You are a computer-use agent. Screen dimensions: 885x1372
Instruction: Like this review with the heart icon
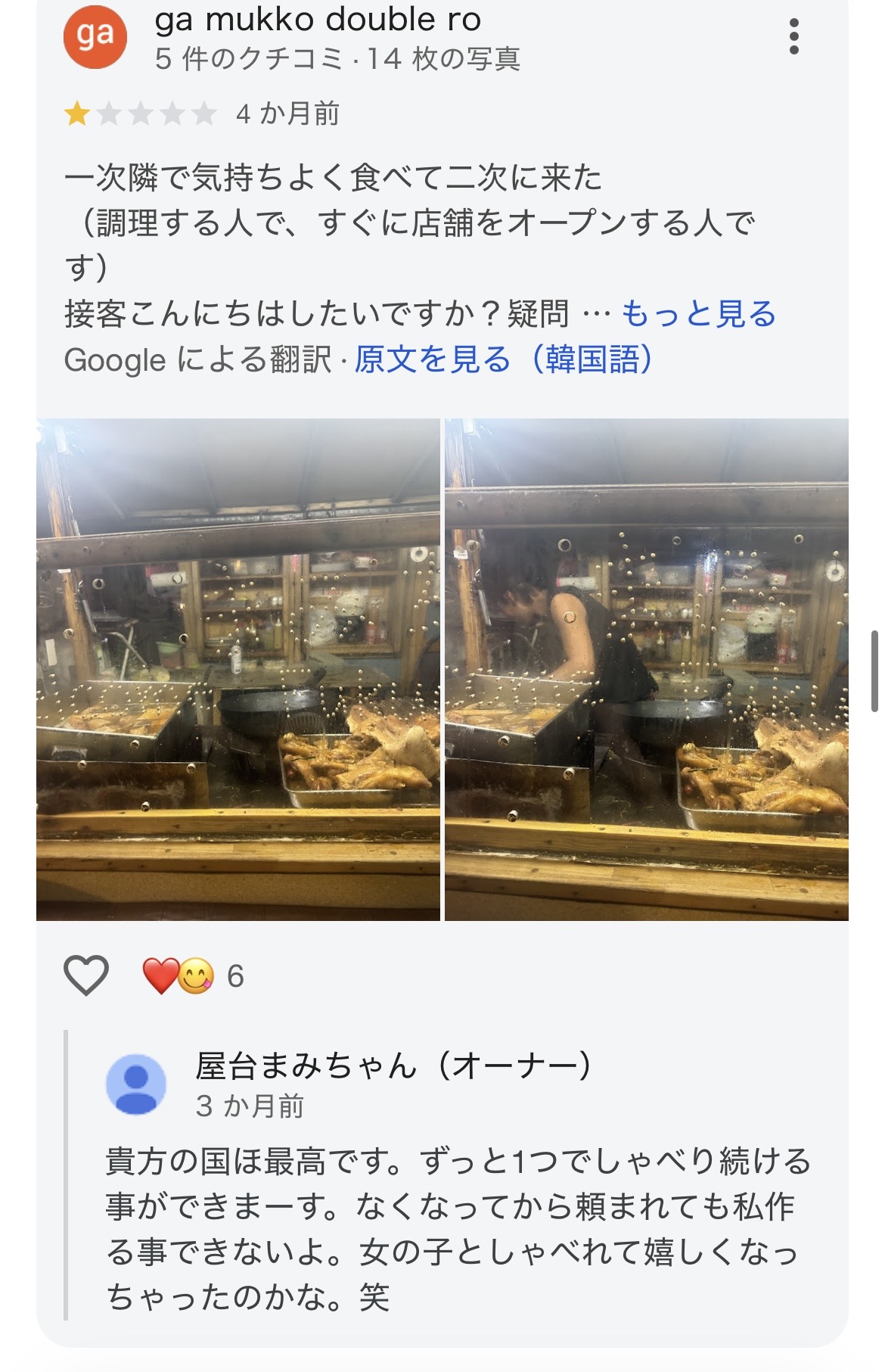[86, 975]
